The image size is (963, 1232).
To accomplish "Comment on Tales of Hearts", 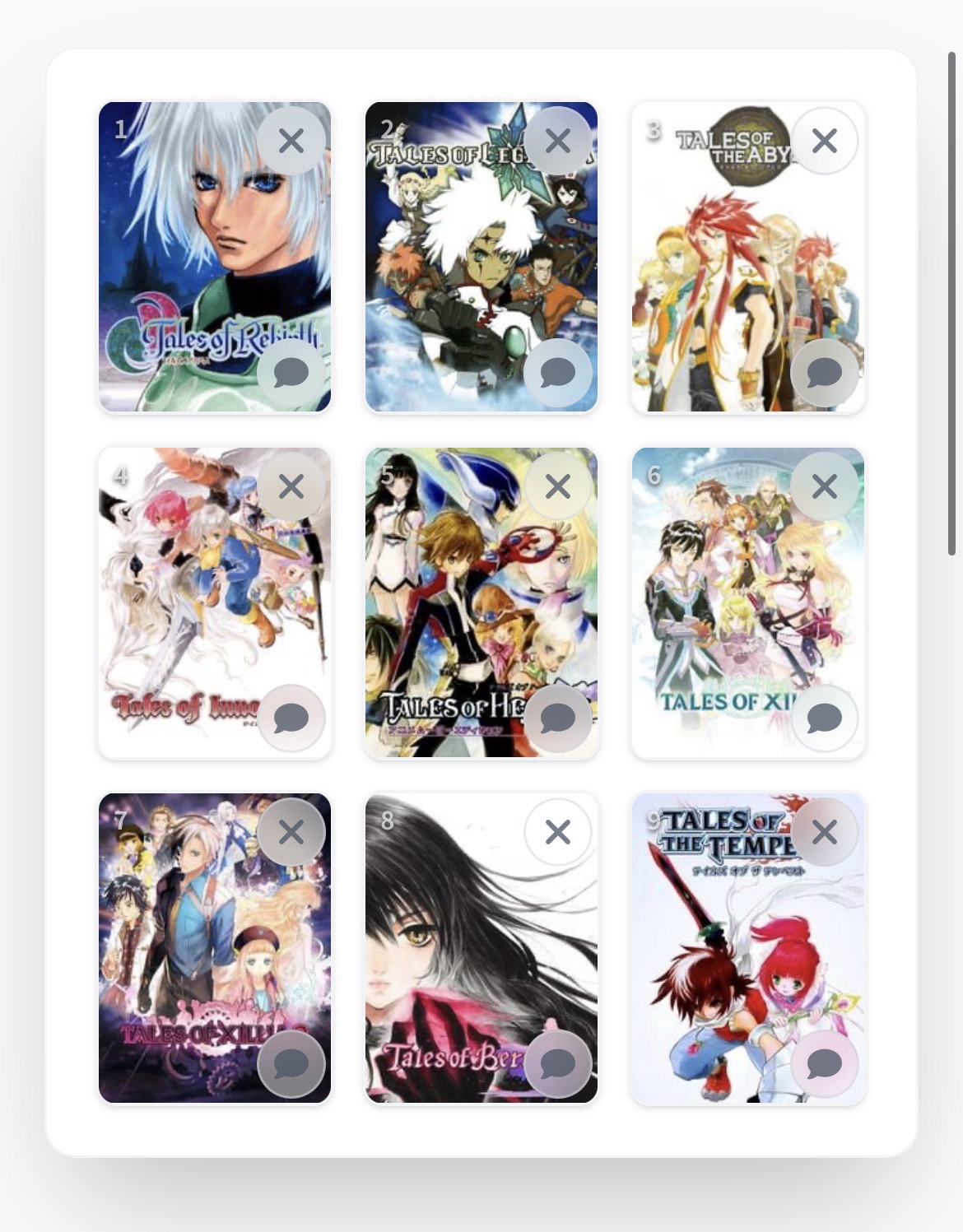I will (558, 718).
